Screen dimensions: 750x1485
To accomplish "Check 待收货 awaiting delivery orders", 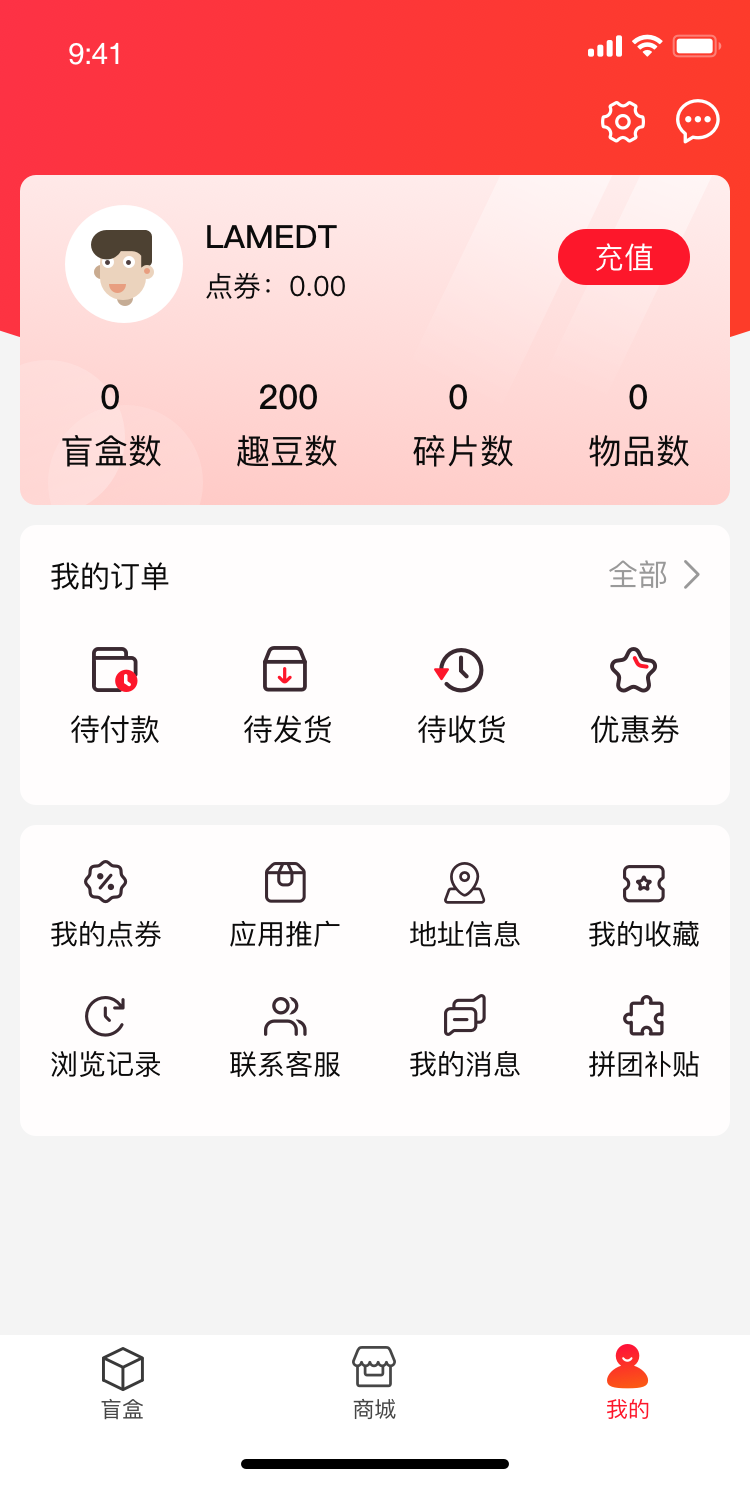I will point(462,690).
